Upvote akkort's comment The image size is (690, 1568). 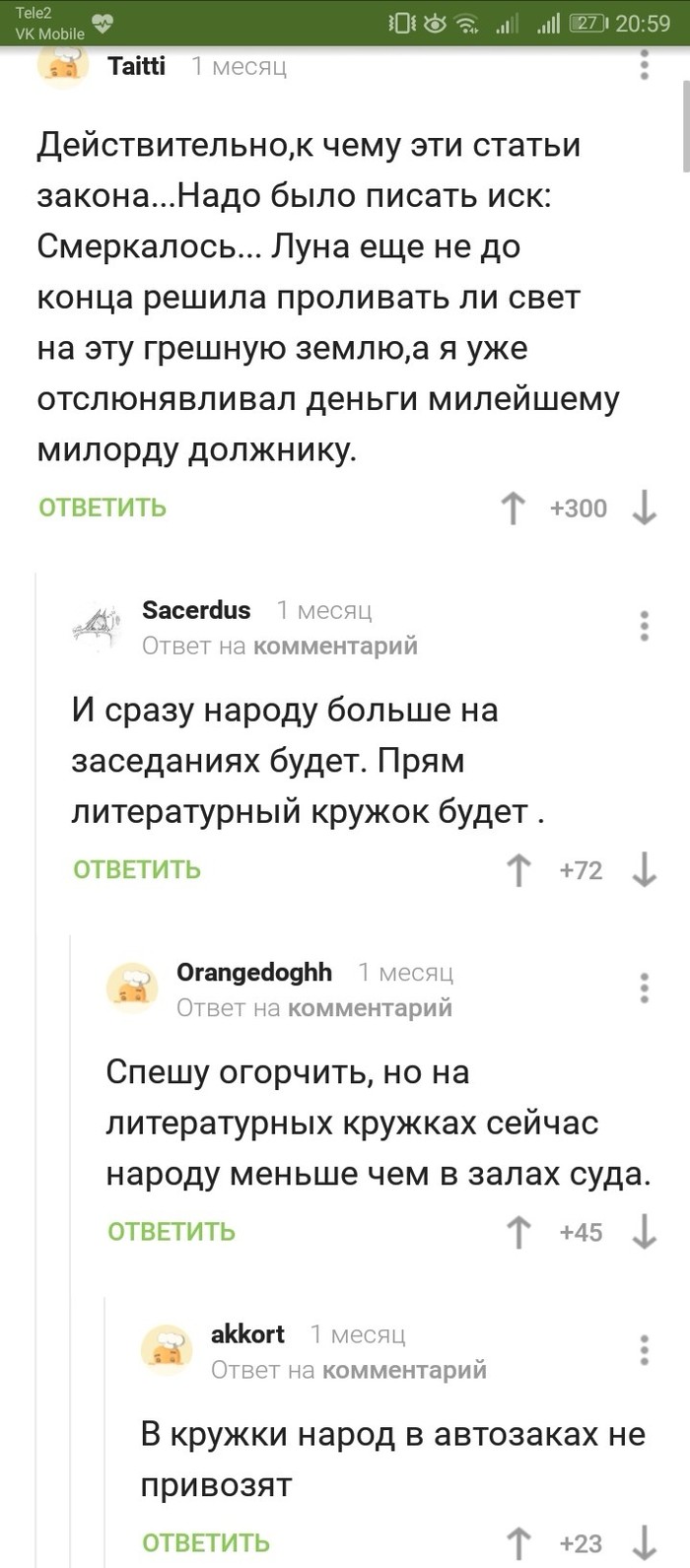pos(518,1542)
